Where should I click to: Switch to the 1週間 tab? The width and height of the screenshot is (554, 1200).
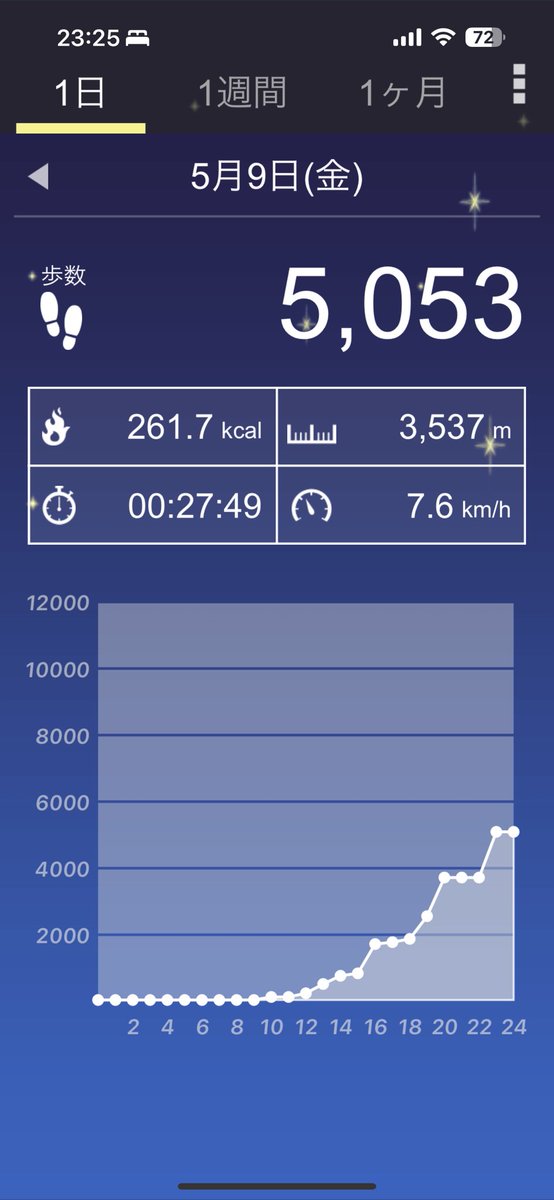click(x=242, y=93)
